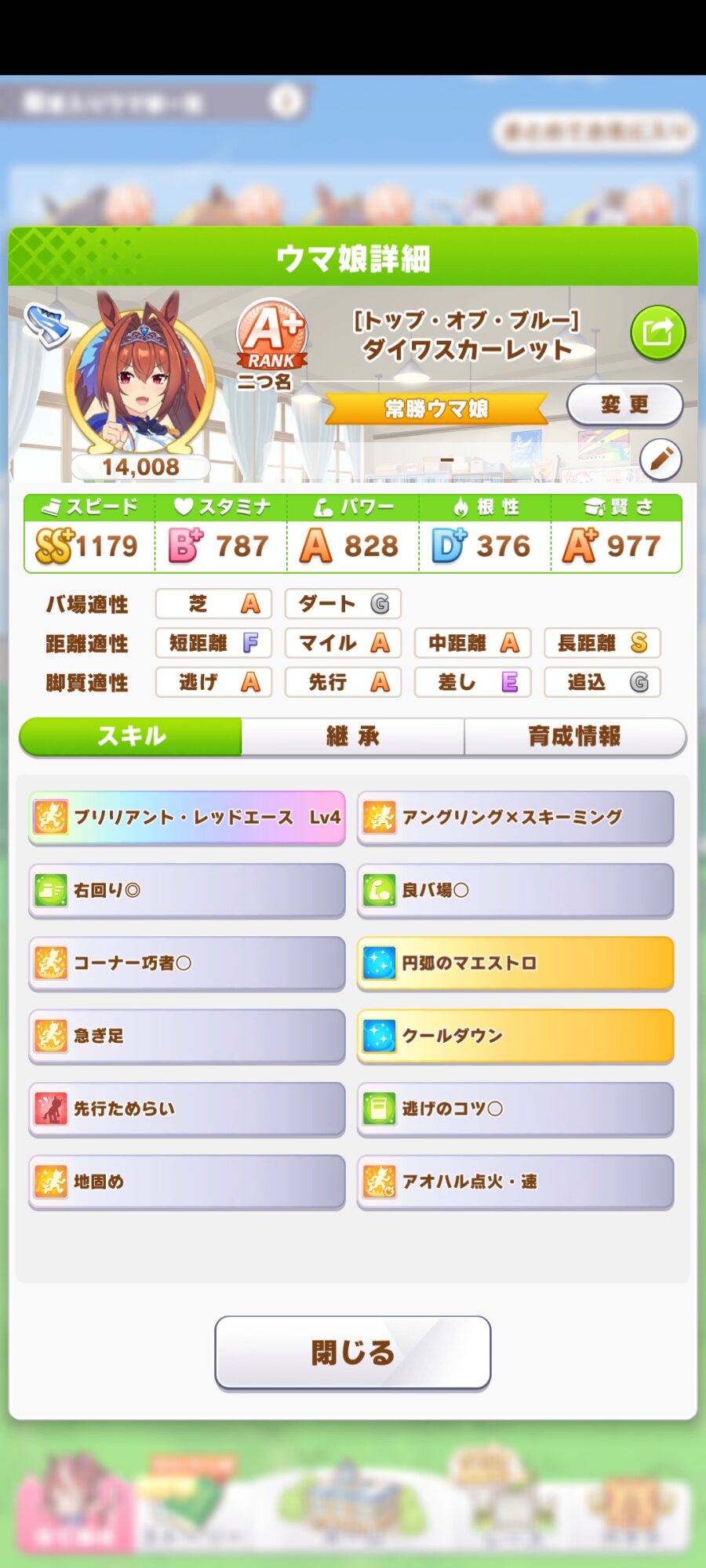Close the dialog with 閉じる
Screen dimensions: 706x1568
coord(353,1352)
